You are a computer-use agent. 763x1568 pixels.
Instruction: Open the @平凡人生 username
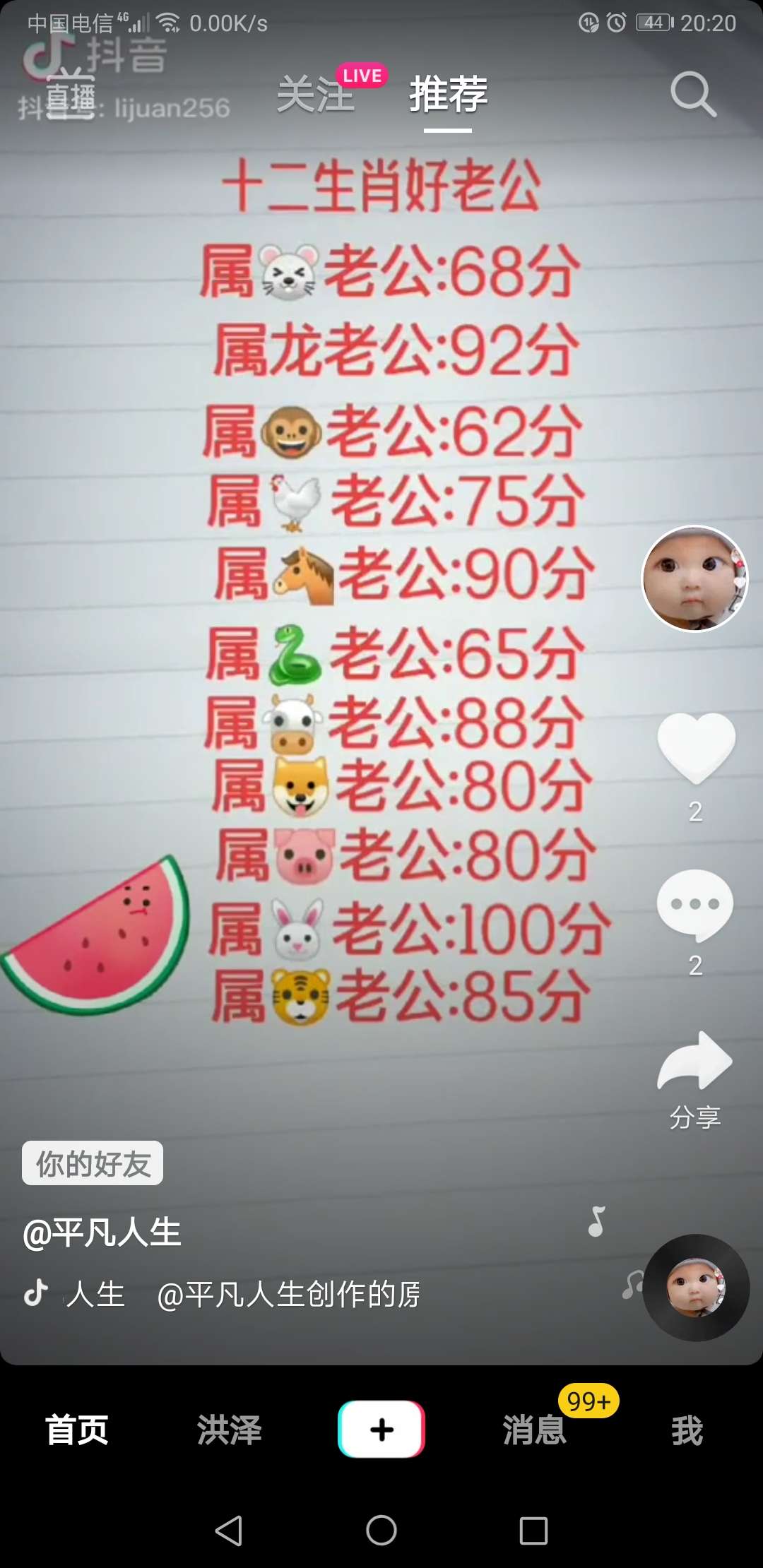(102, 1233)
